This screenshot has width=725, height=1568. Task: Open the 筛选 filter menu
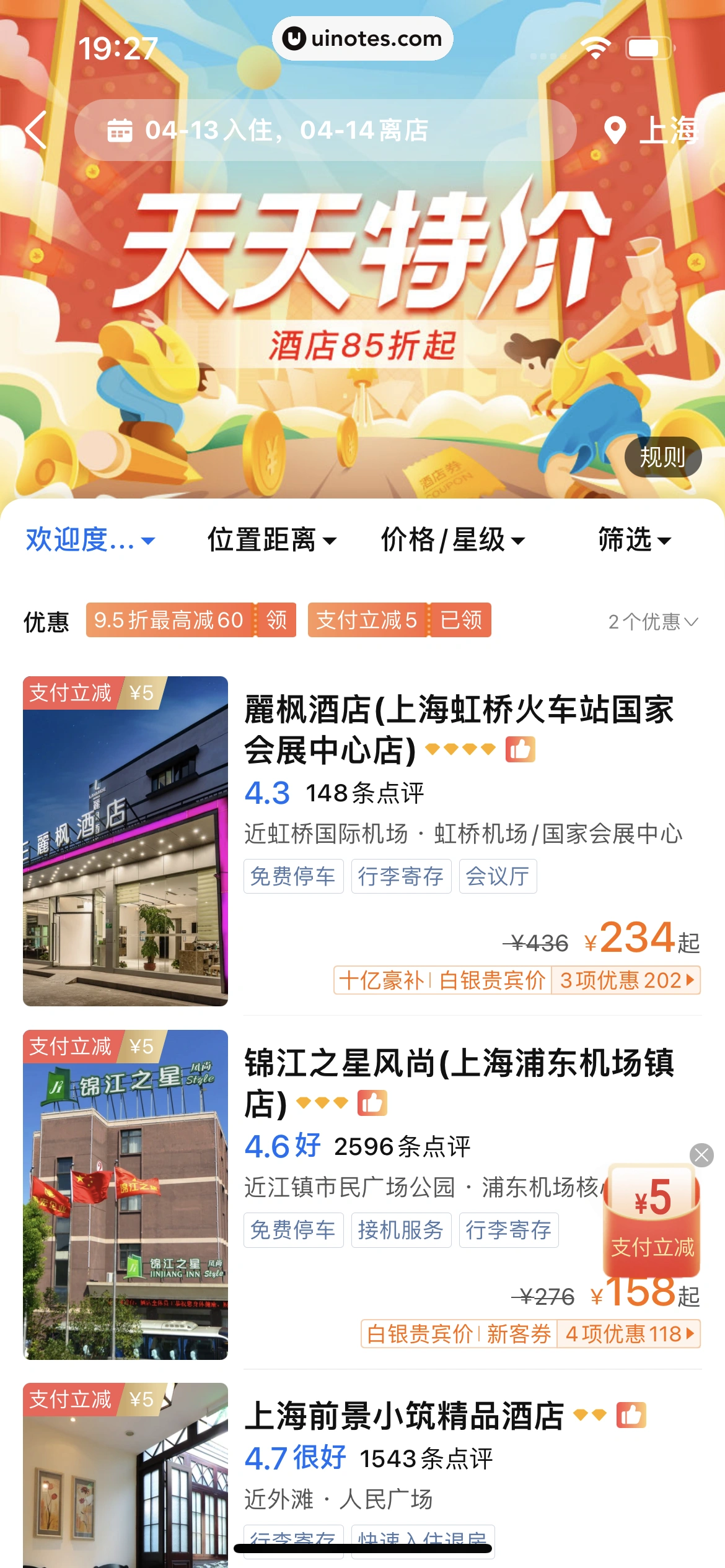coord(634,539)
